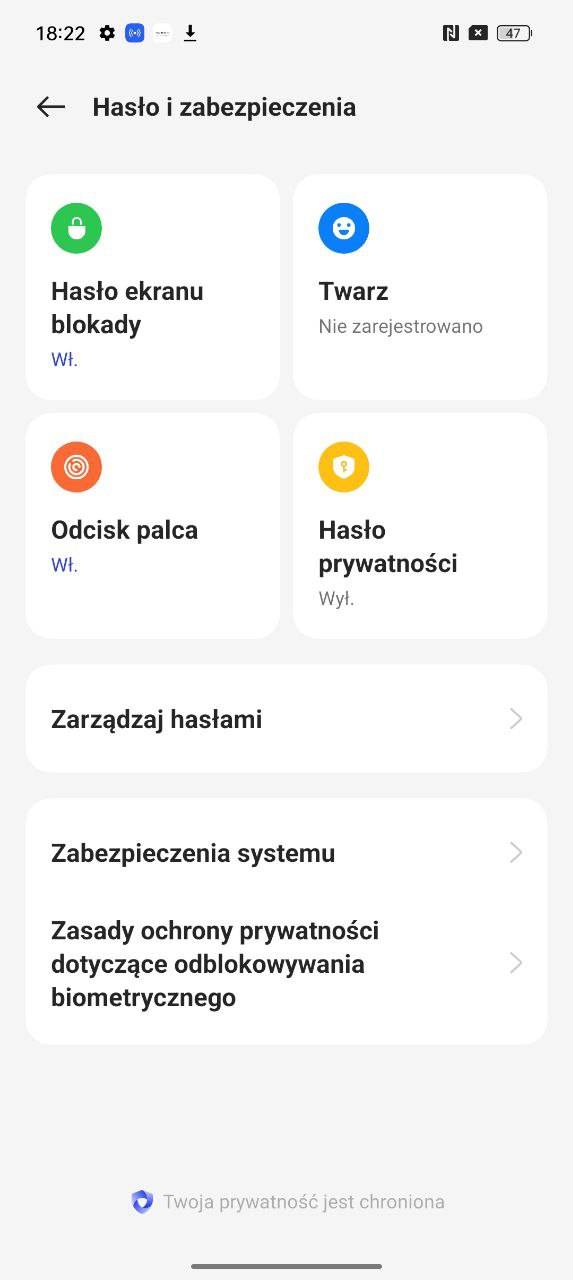Open the Odcisk palca card

tap(152, 526)
